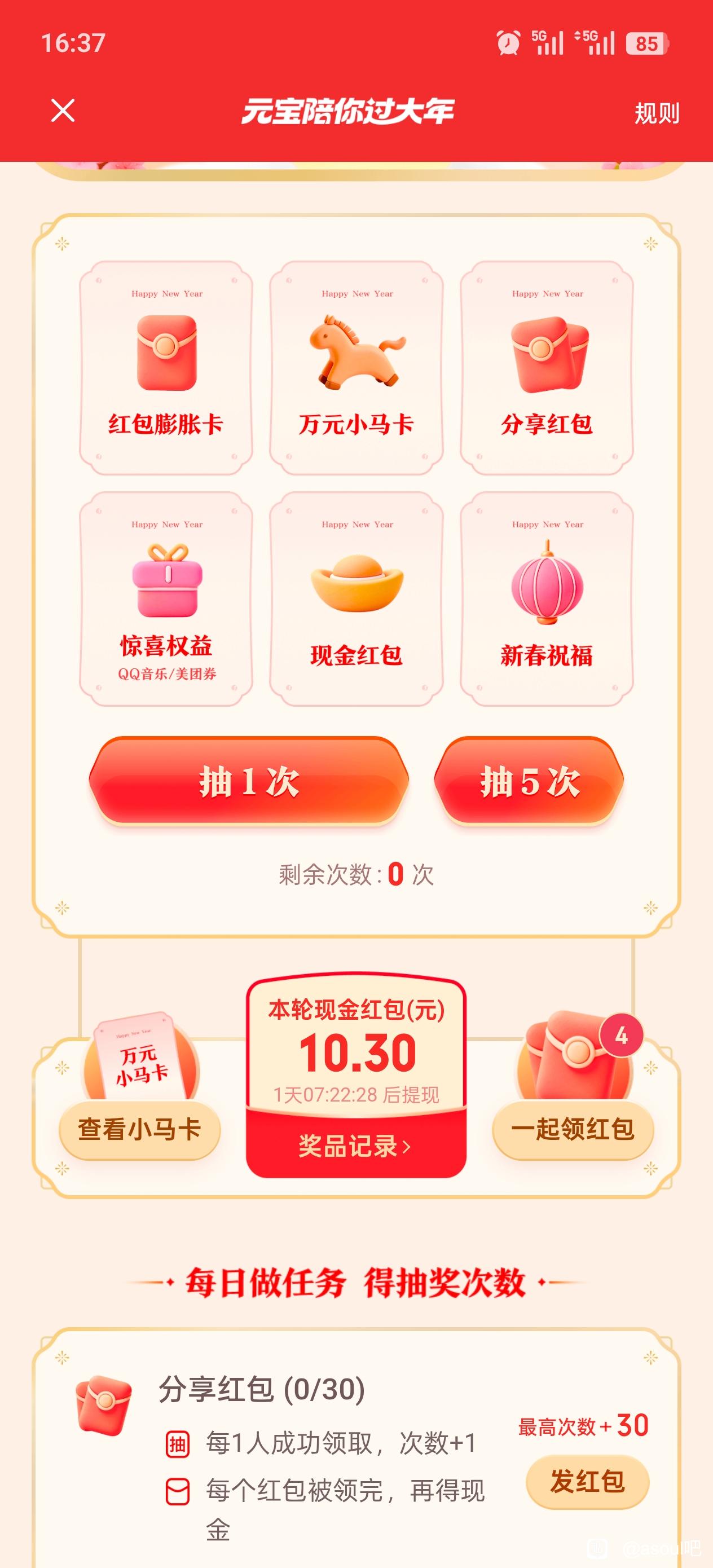Send a red packet via 发红包
The height and width of the screenshot is (1568, 713).
click(587, 1482)
